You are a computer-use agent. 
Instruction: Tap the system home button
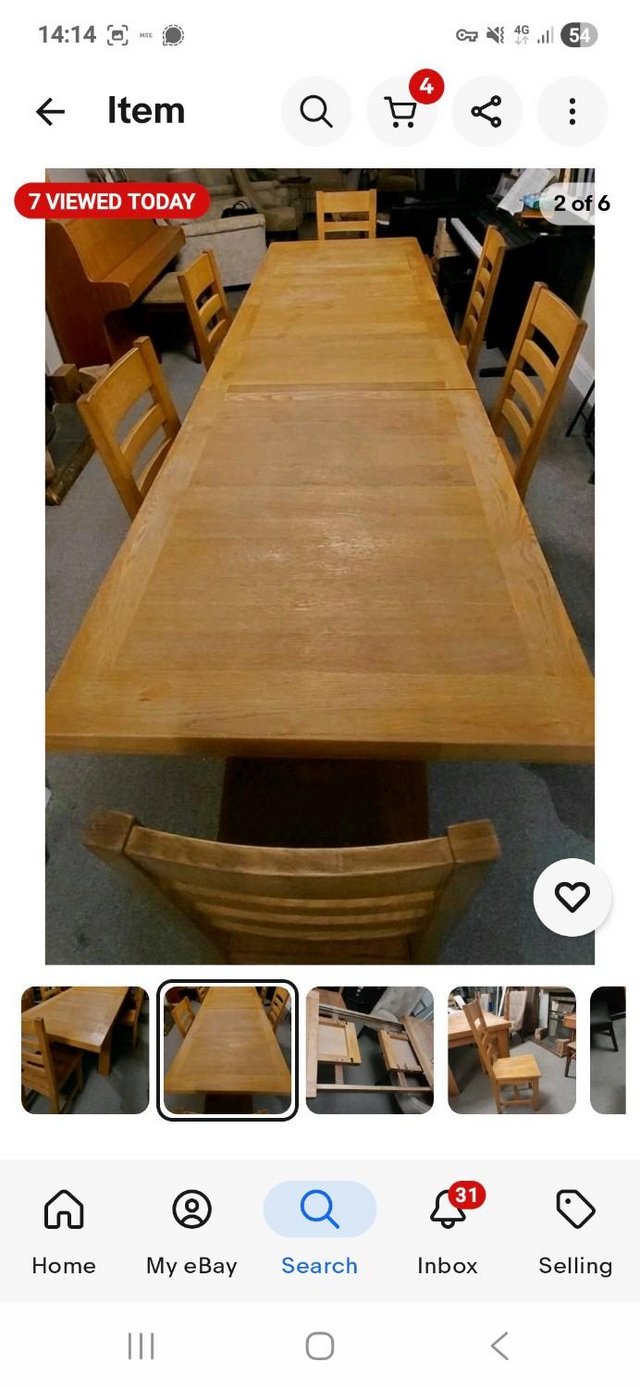pos(320,1346)
